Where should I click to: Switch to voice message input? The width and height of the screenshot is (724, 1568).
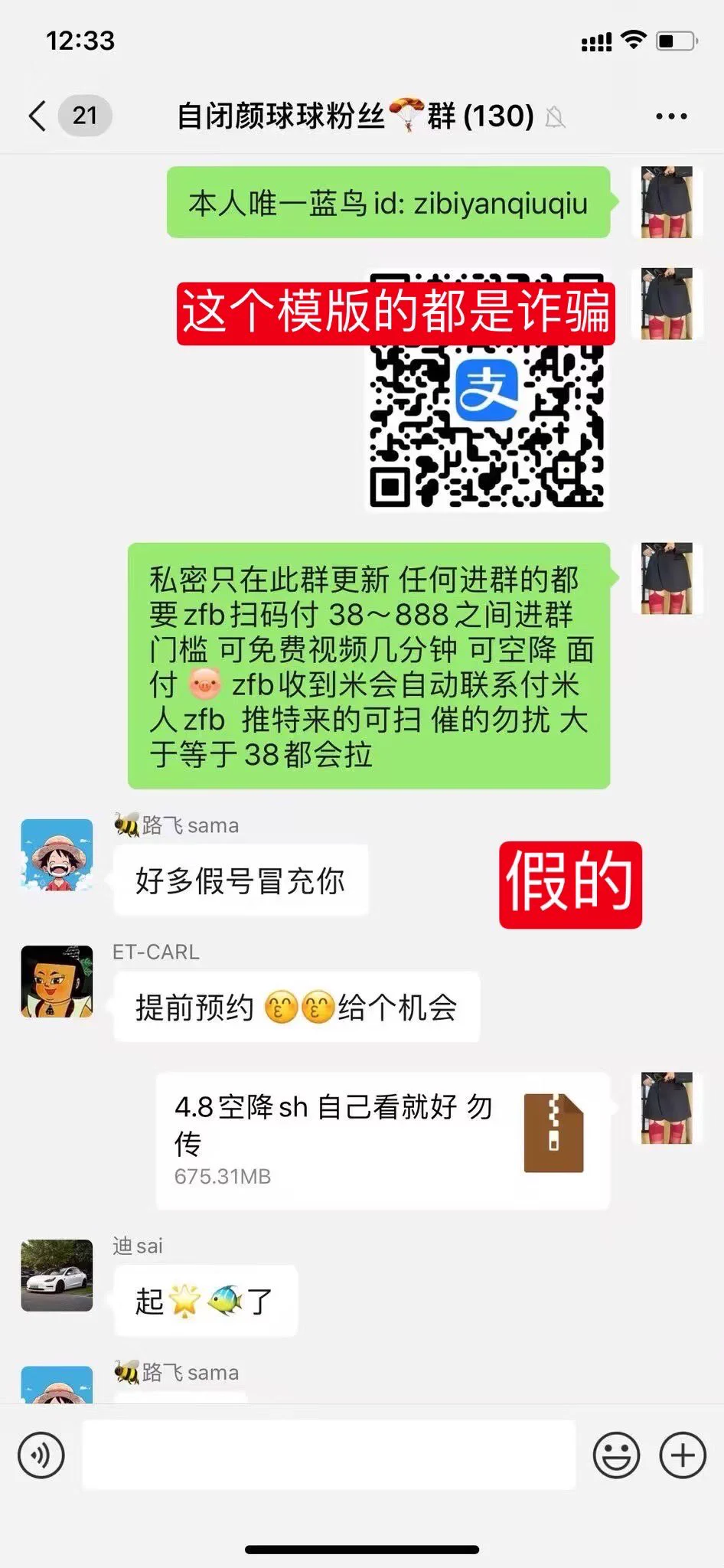(41, 1455)
